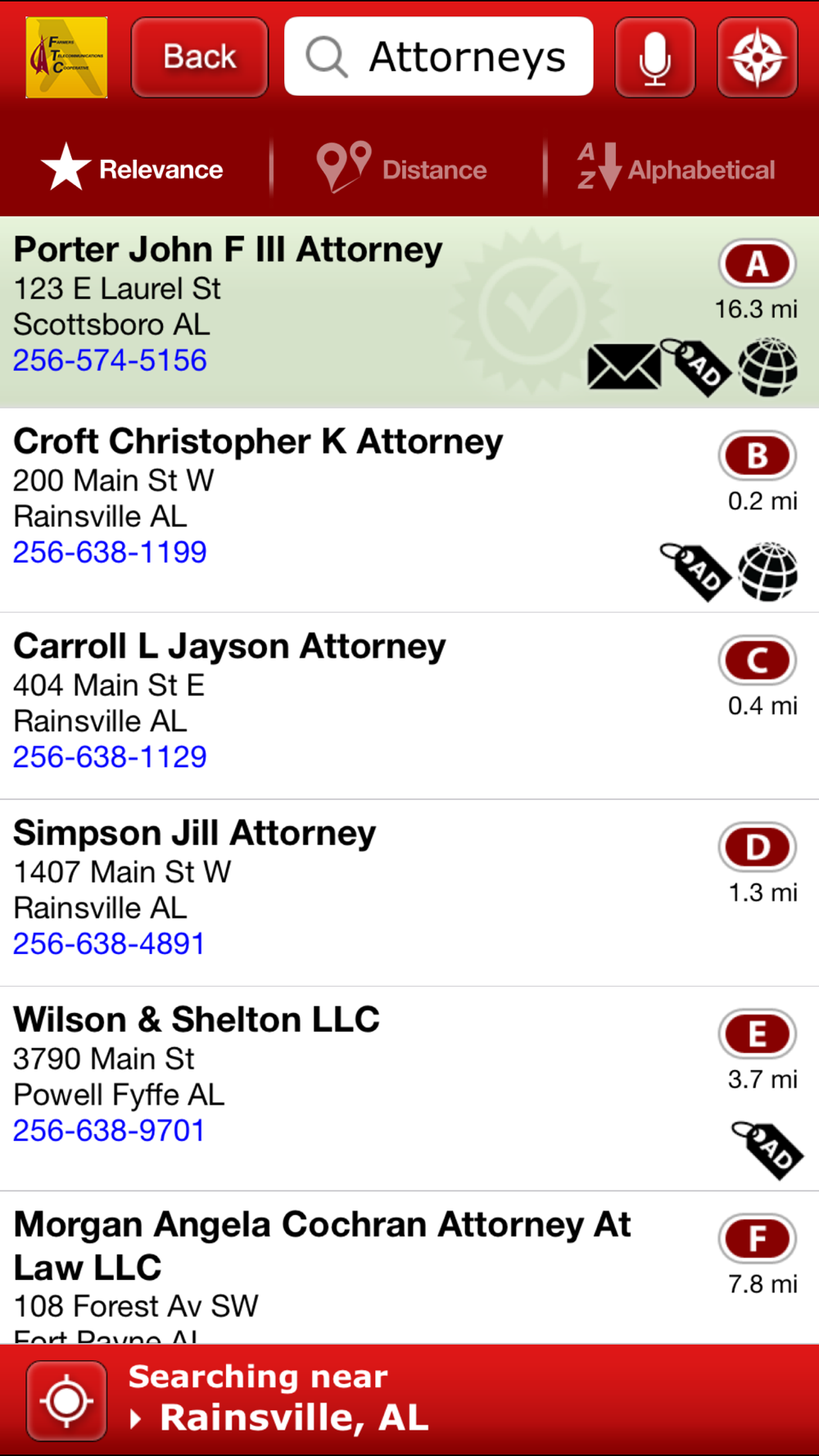The image size is (819, 1456).
Task: Call Simpson Jill Attorney at 256-638-4891
Action: (108, 943)
